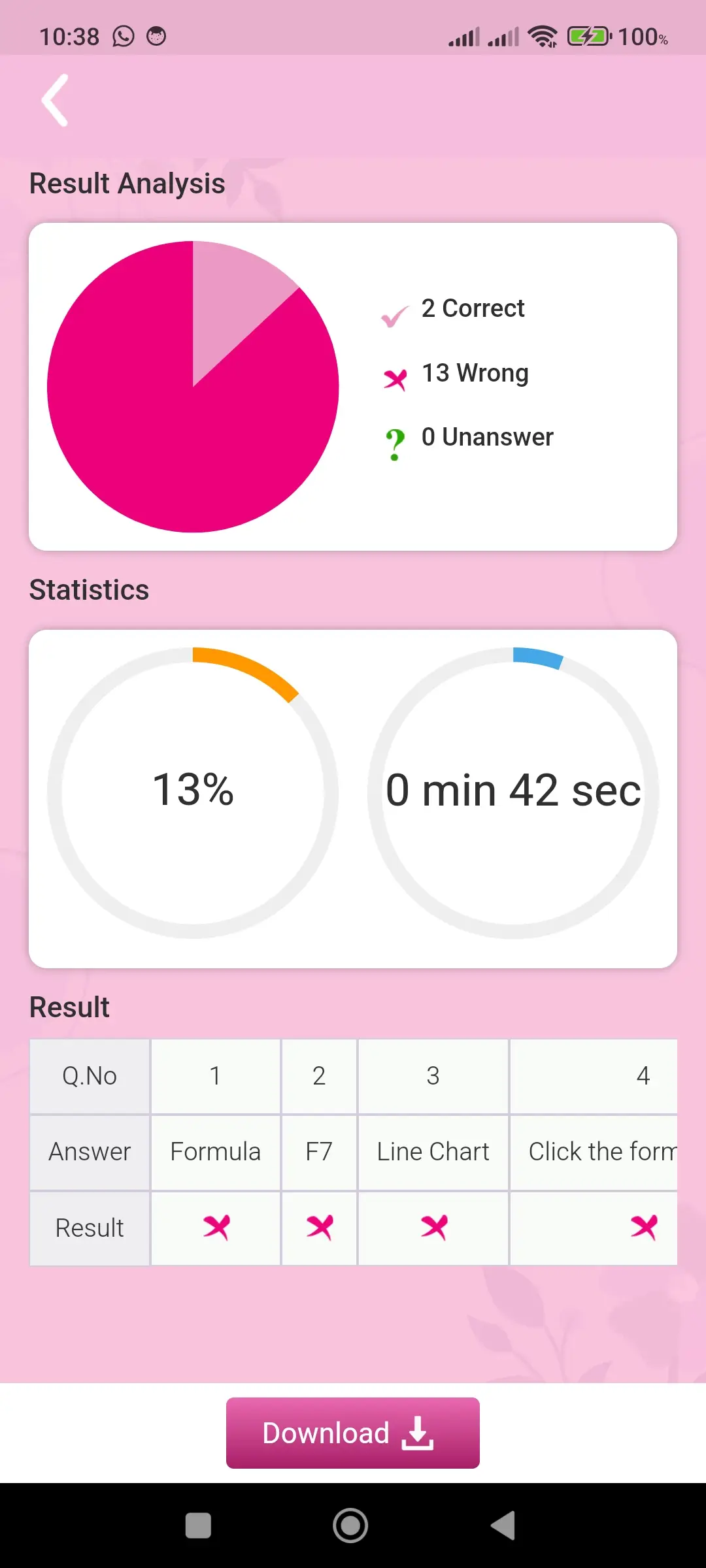This screenshot has width=706, height=1568.
Task: Tap the battery charging icon in status bar
Action: coord(587,35)
